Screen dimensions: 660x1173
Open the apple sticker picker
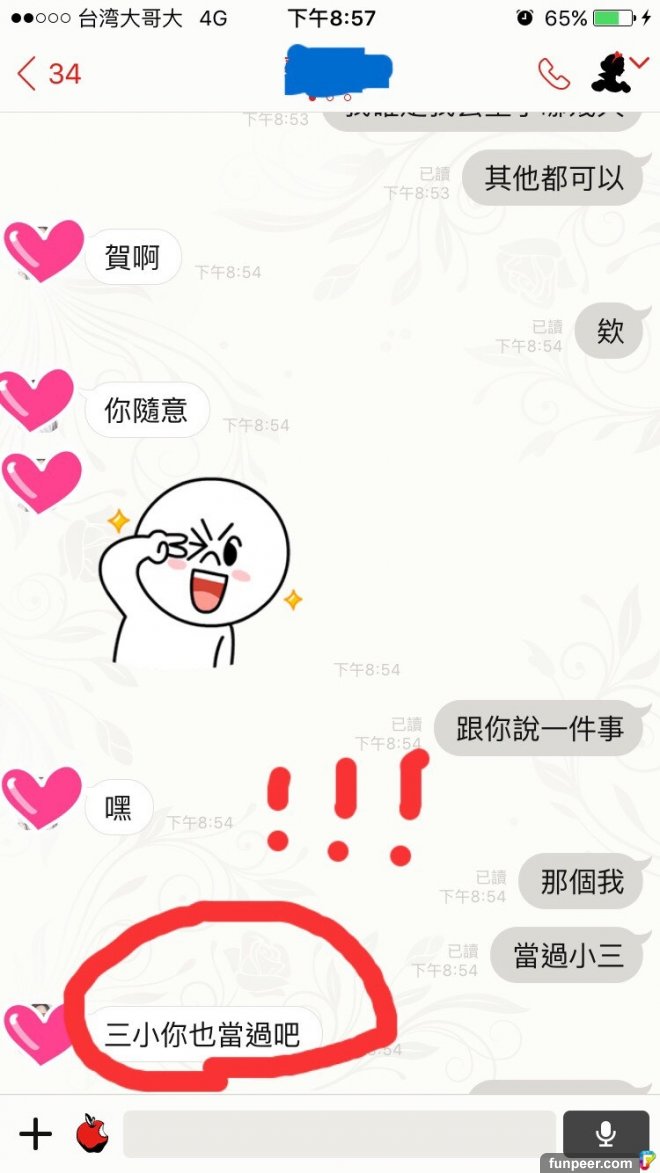tap(92, 1133)
